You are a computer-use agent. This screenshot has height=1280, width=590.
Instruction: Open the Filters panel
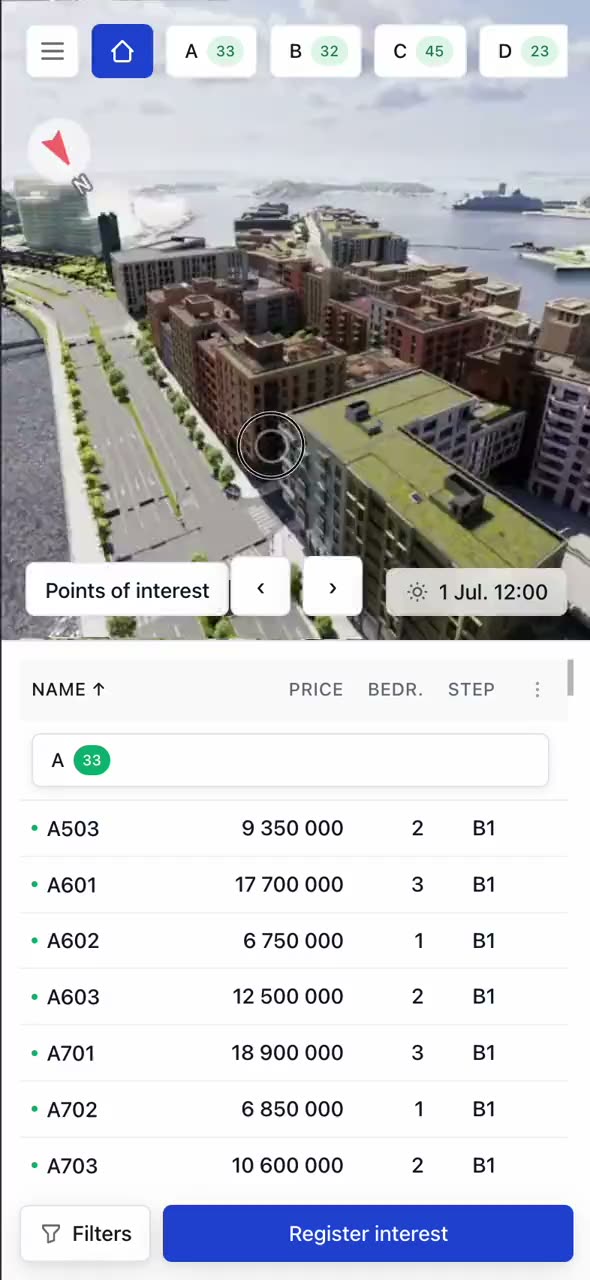click(85, 1233)
